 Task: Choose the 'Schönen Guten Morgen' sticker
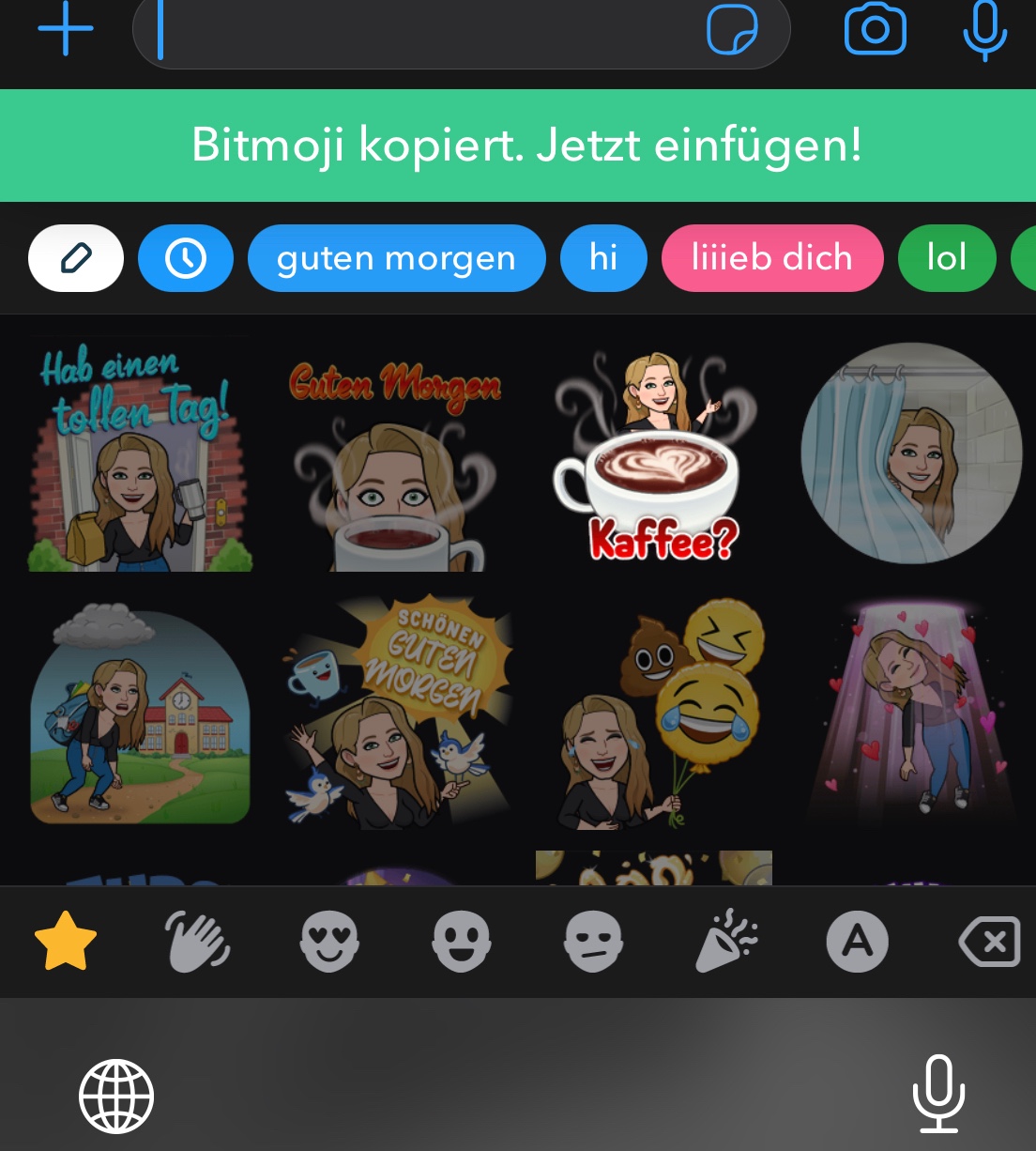point(399,714)
